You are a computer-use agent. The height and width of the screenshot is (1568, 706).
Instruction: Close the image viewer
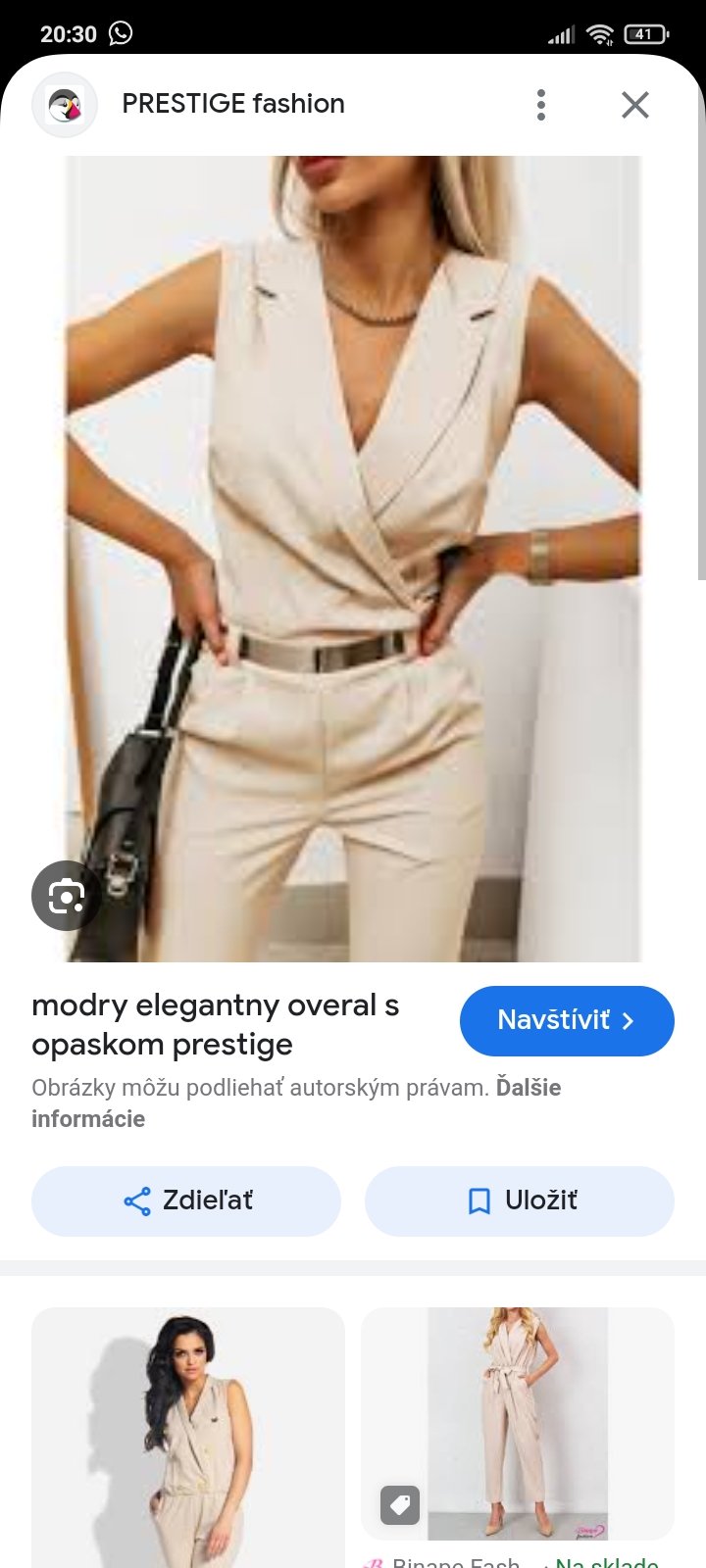(635, 105)
